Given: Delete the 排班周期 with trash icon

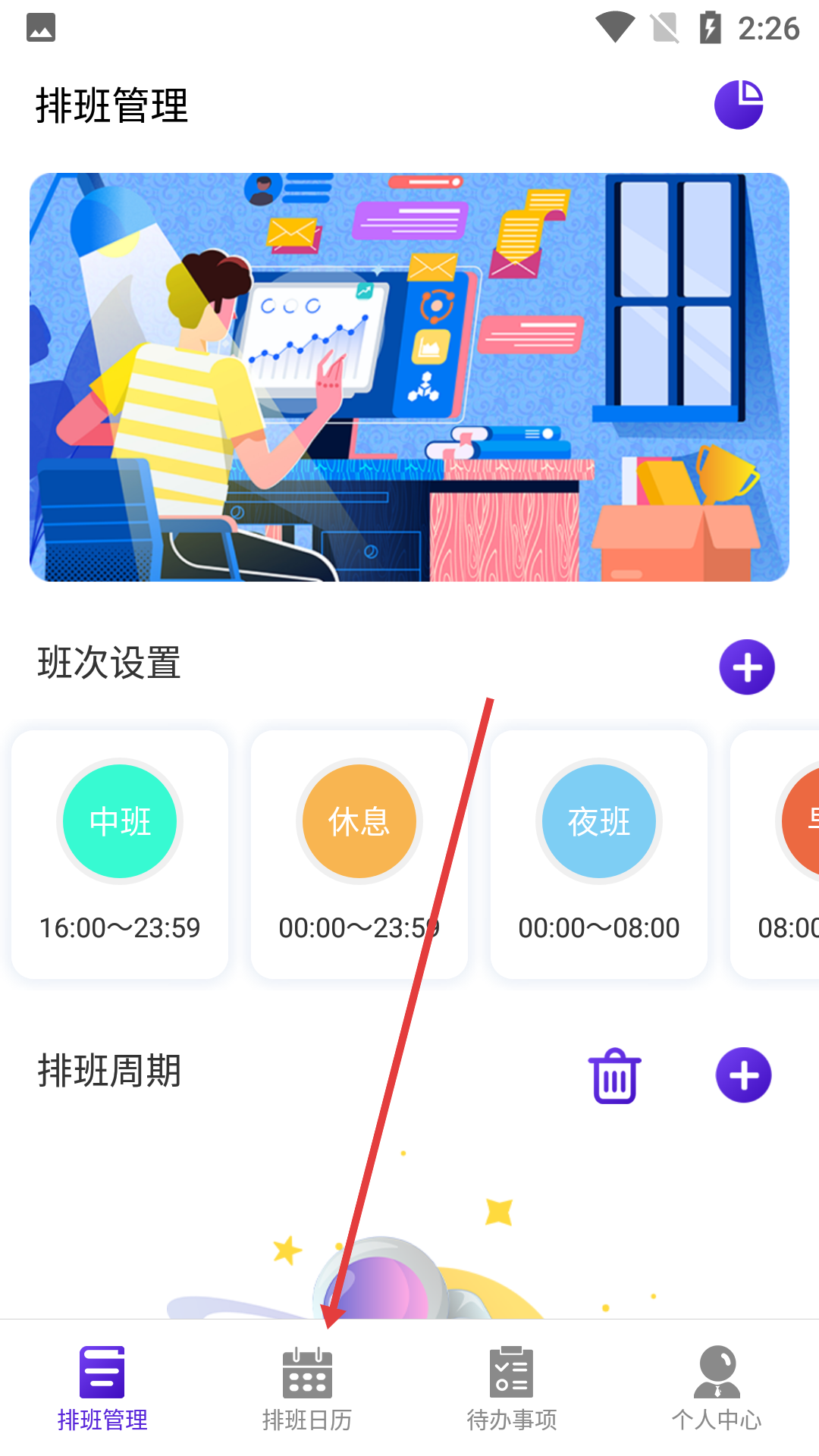Looking at the screenshot, I should 615,1075.
